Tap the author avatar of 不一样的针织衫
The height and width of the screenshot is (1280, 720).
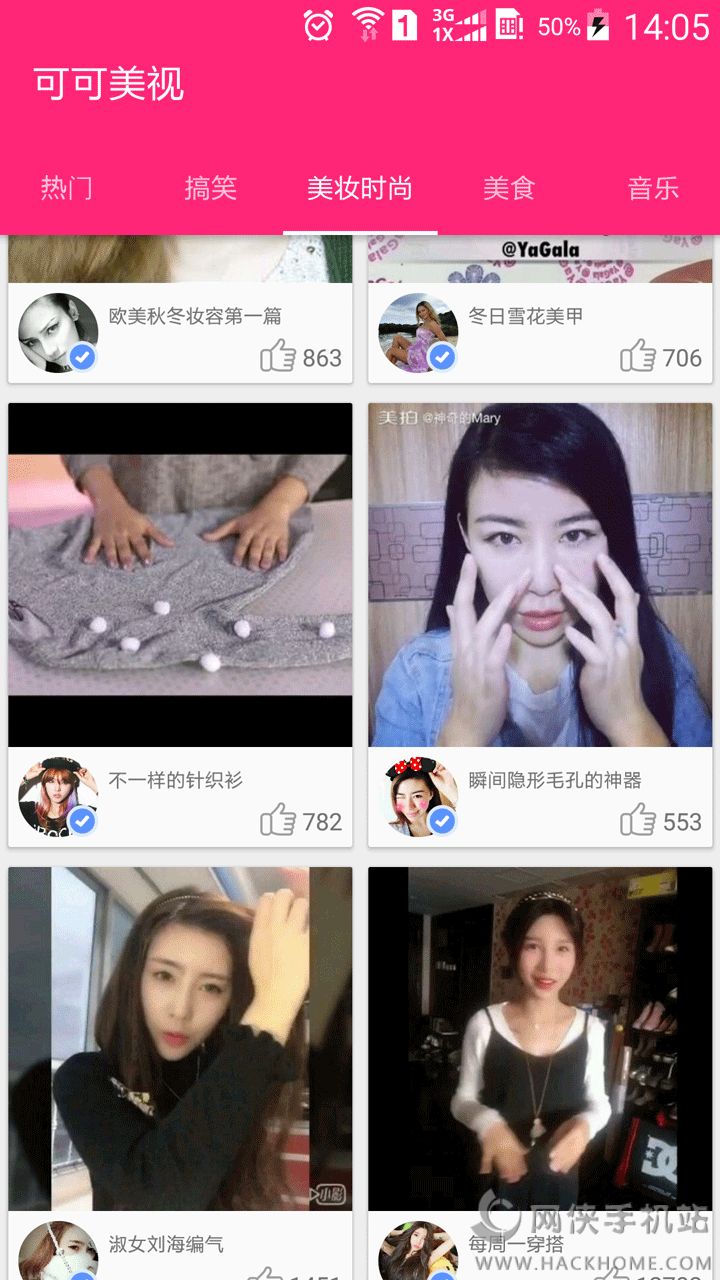[58, 796]
